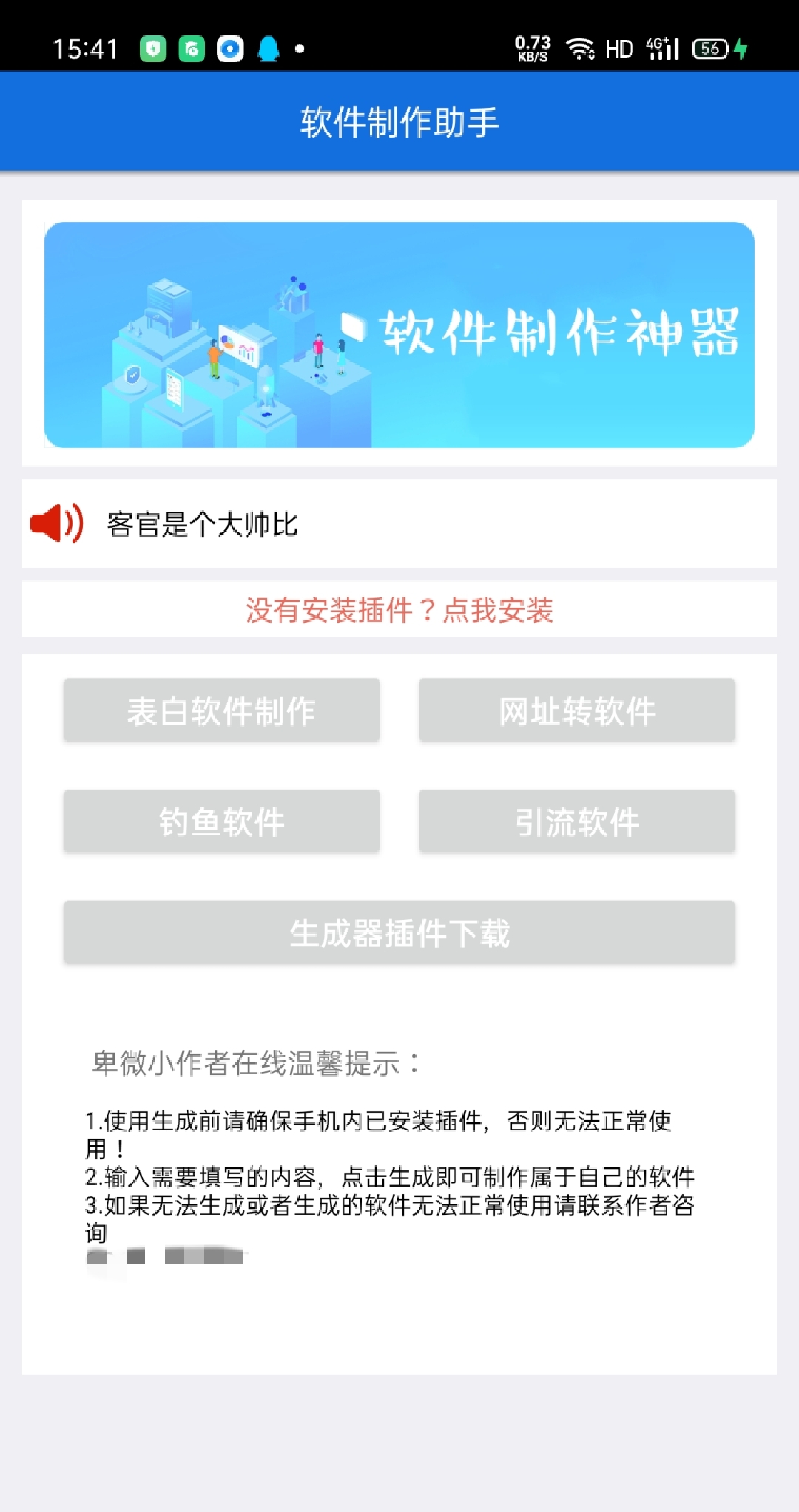This screenshot has width=799, height=1512.
Task: Tap the 软件制作神器 promotional banner
Action: (x=399, y=334)
